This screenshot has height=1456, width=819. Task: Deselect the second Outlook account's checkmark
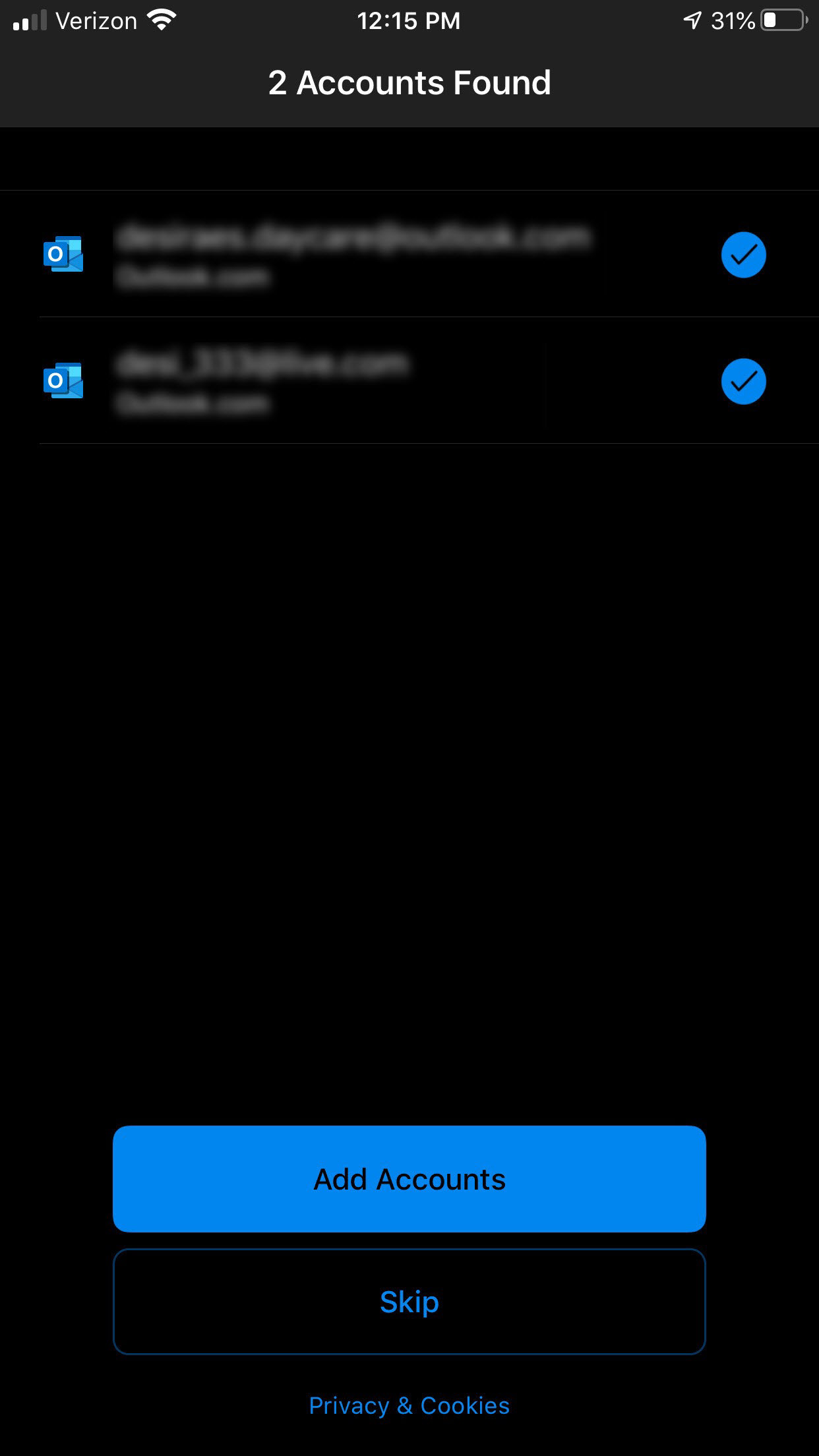click(x=743, y=381)
